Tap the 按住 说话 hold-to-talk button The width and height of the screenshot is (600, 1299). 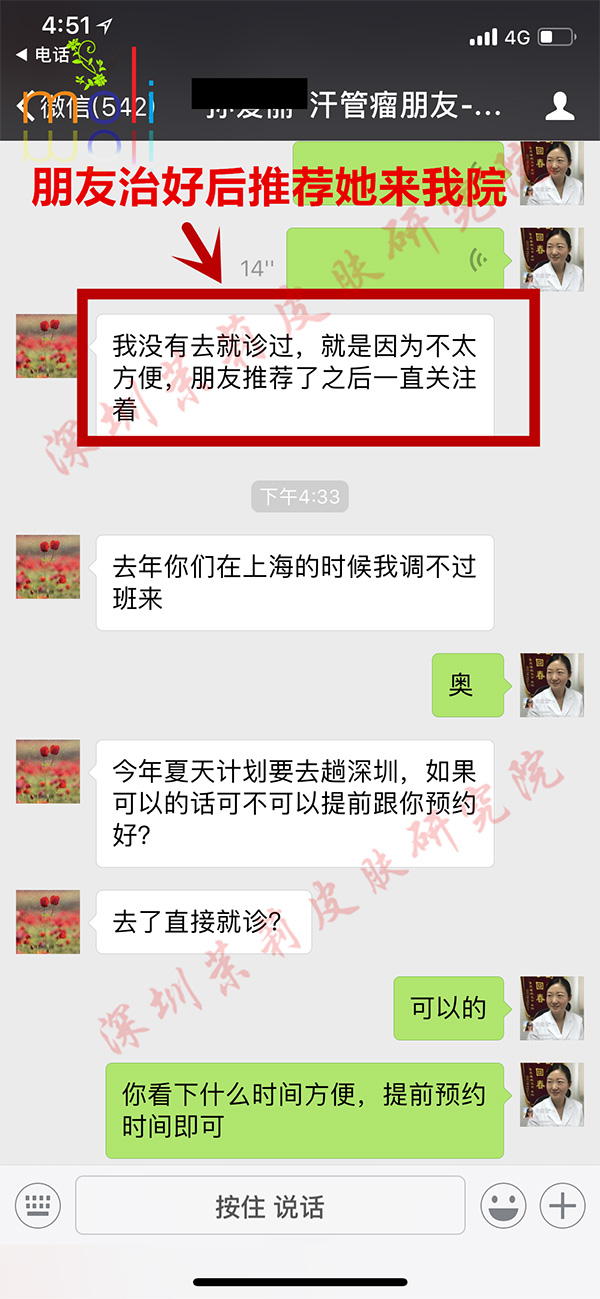tap(270, 1205)
